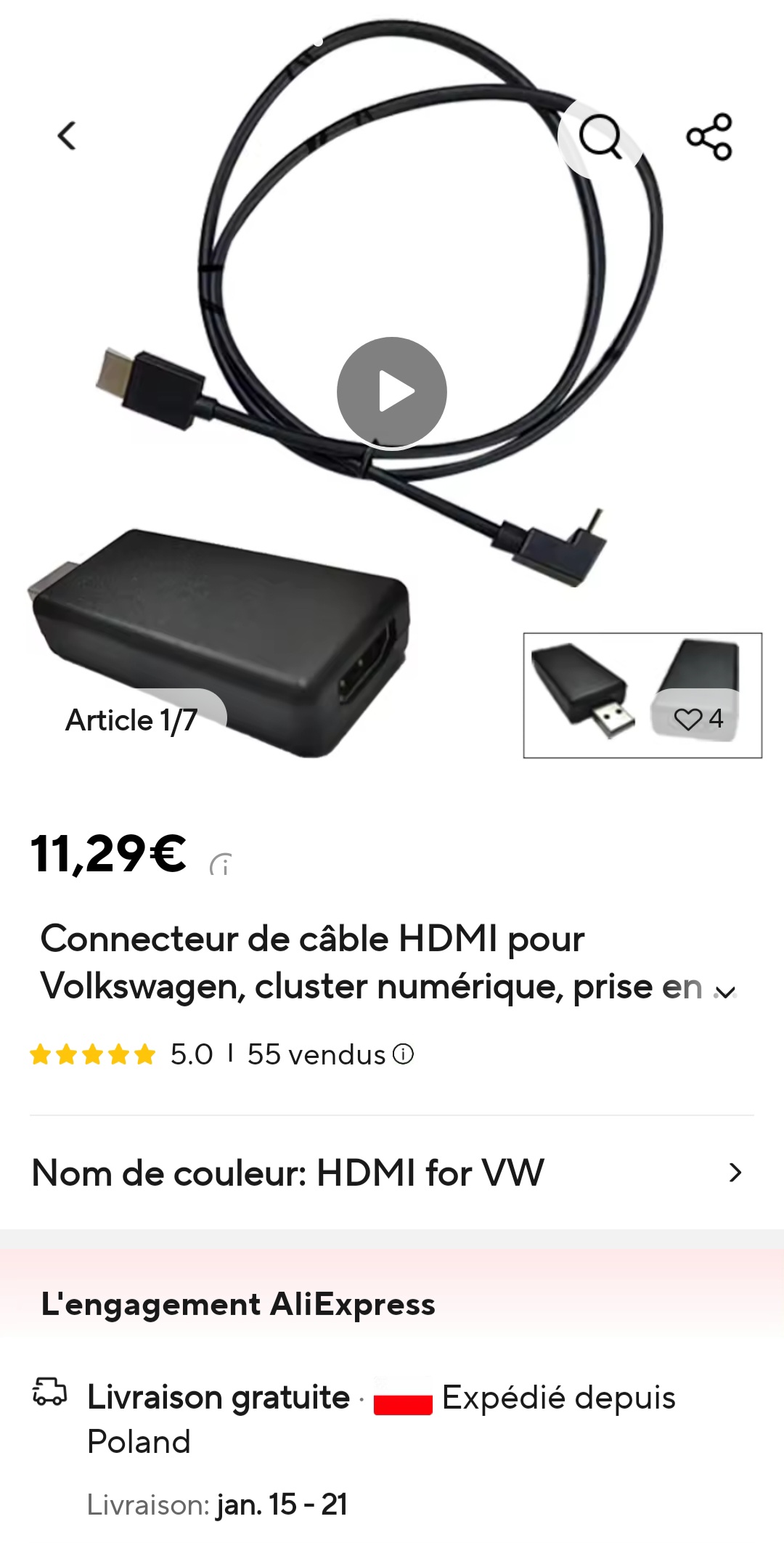Open the search magnifier icon
The image size is (784, 1543).
(x=600, y=136)
